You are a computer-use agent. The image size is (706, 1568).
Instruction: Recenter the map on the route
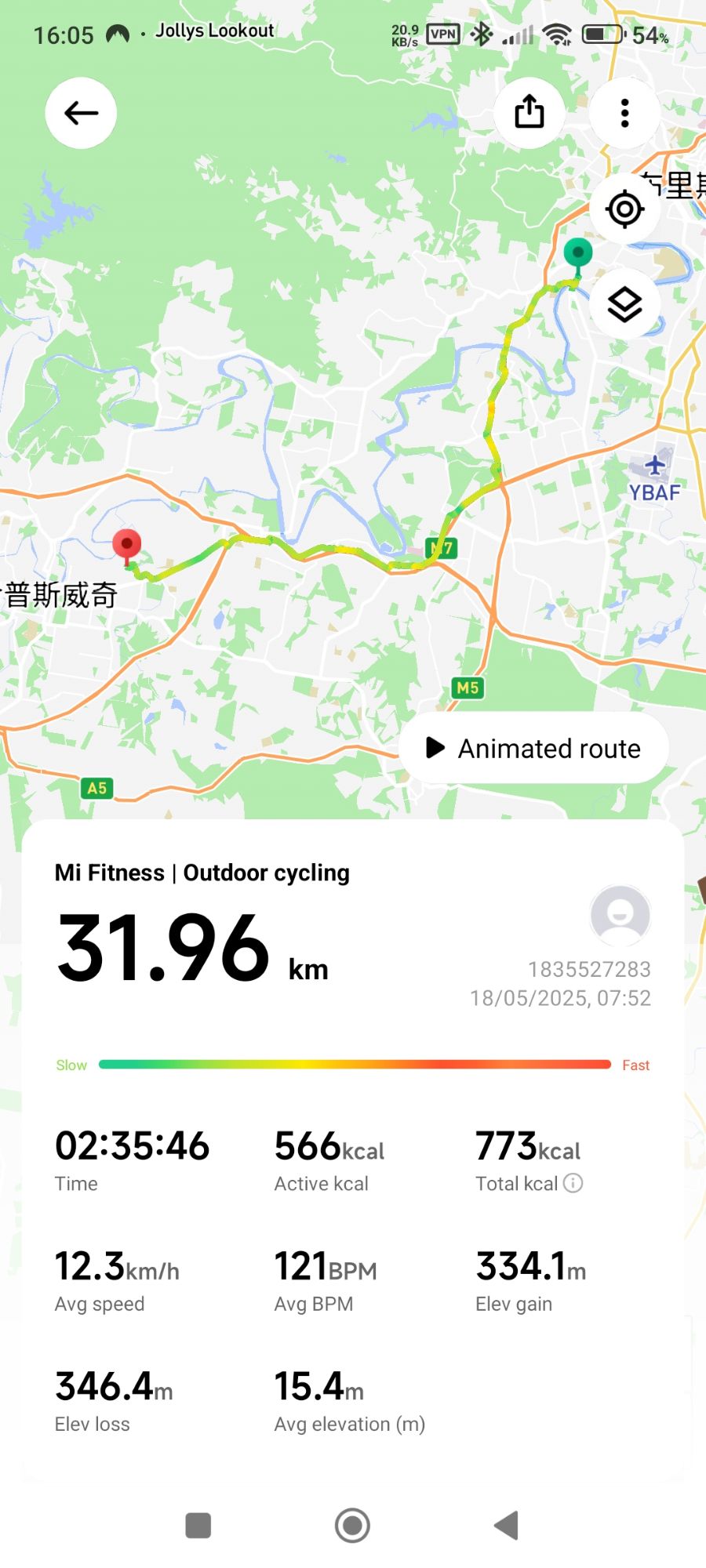624,209
